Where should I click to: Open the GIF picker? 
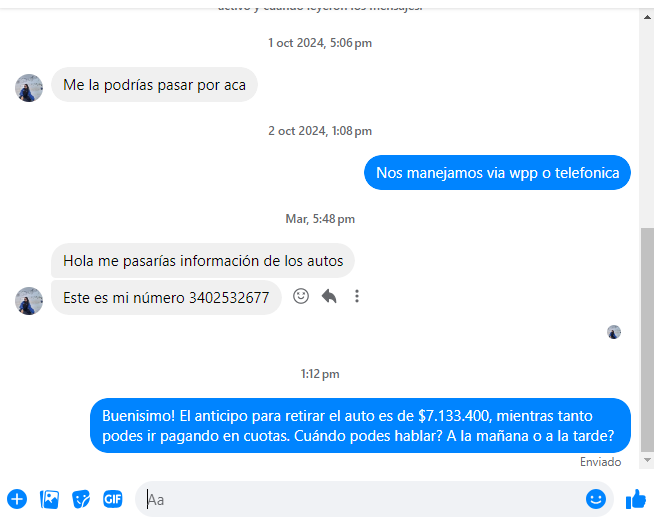coord(112,498)
